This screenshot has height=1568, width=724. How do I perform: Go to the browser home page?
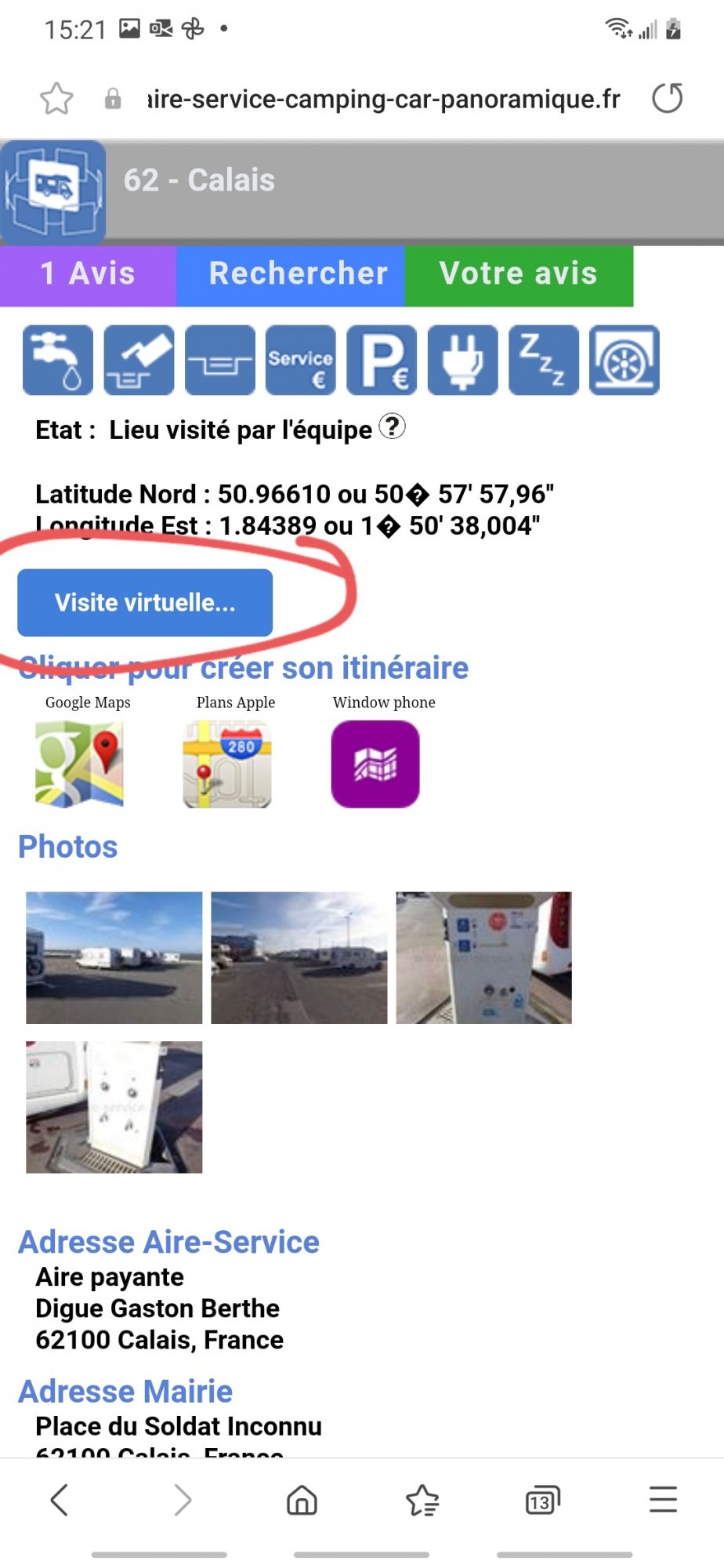(x=302, y=1500)
